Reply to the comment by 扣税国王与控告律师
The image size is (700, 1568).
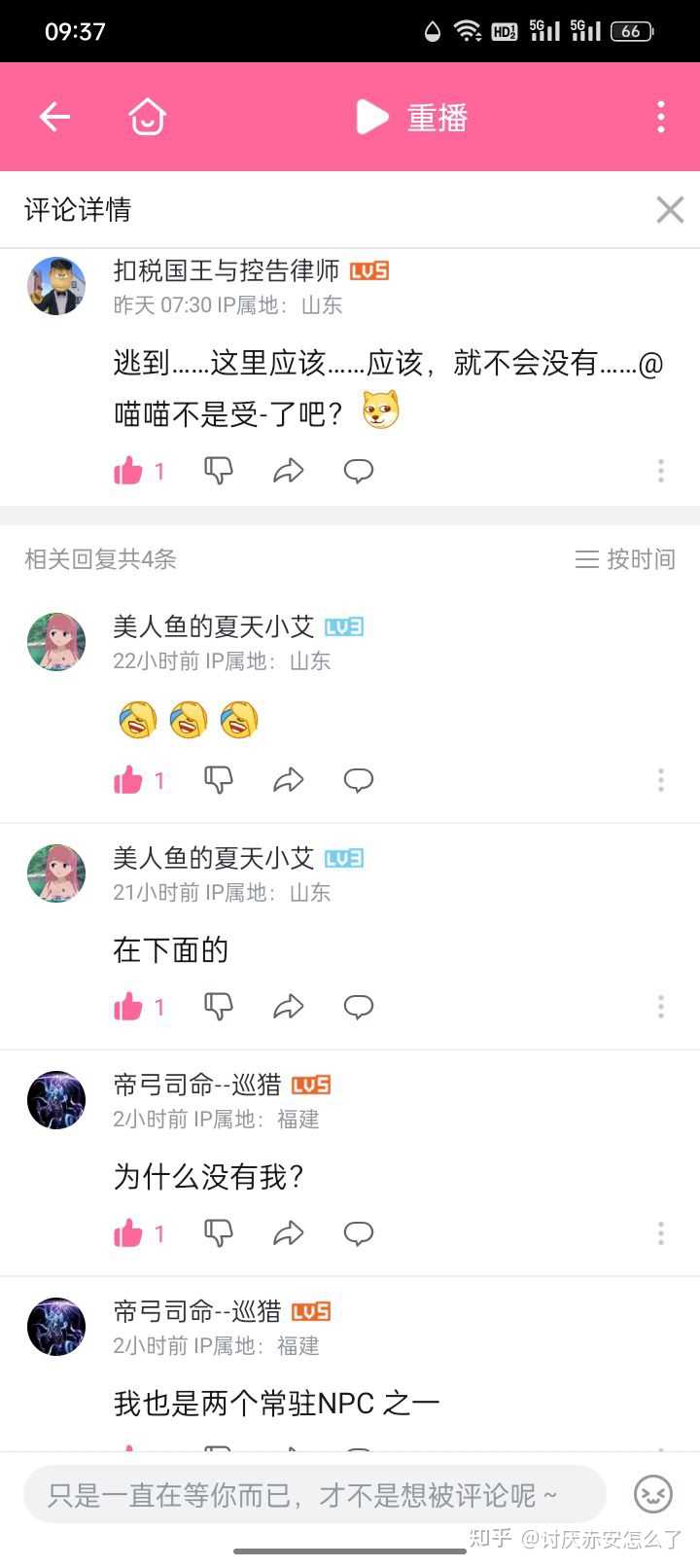click(x=359, y=472)
